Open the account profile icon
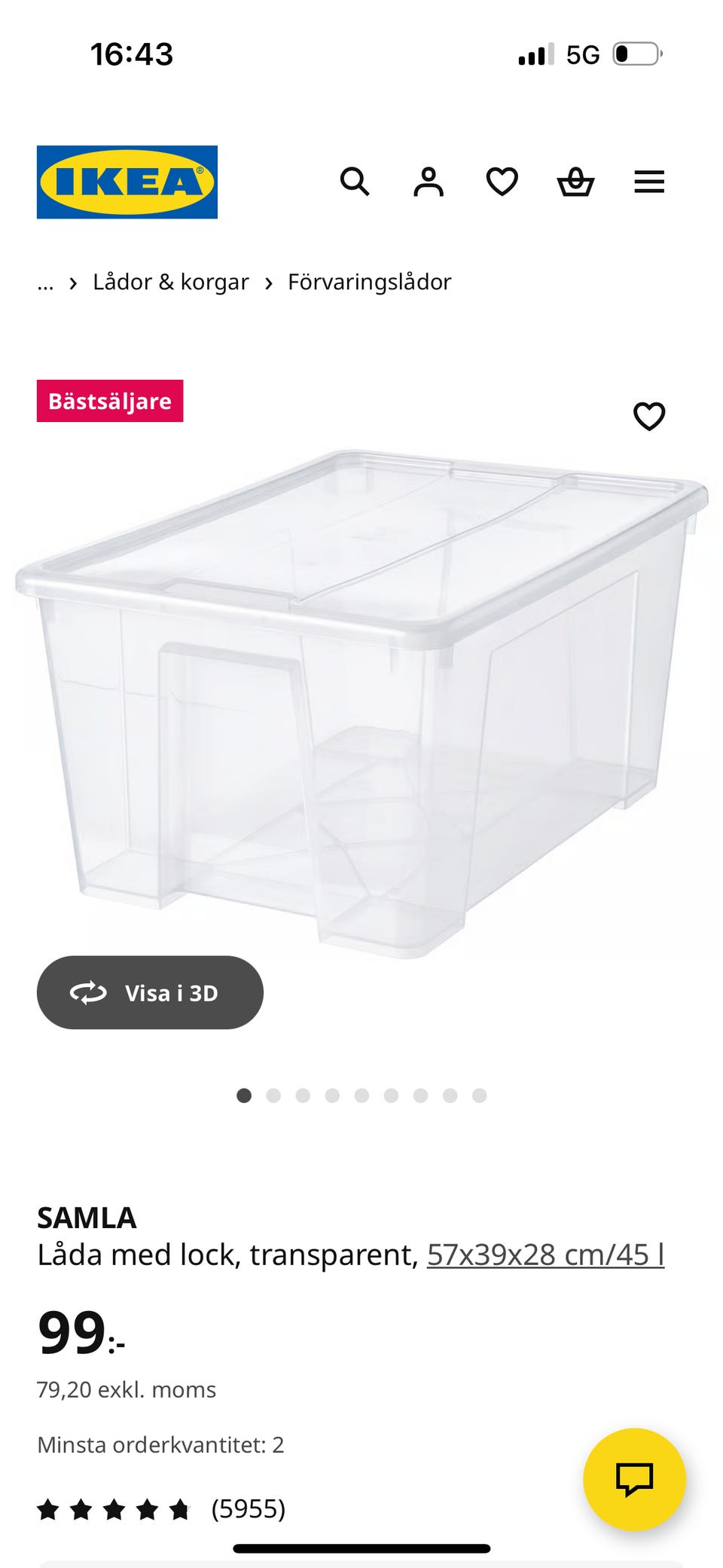 pyautogui.click(x=428, y=182)
